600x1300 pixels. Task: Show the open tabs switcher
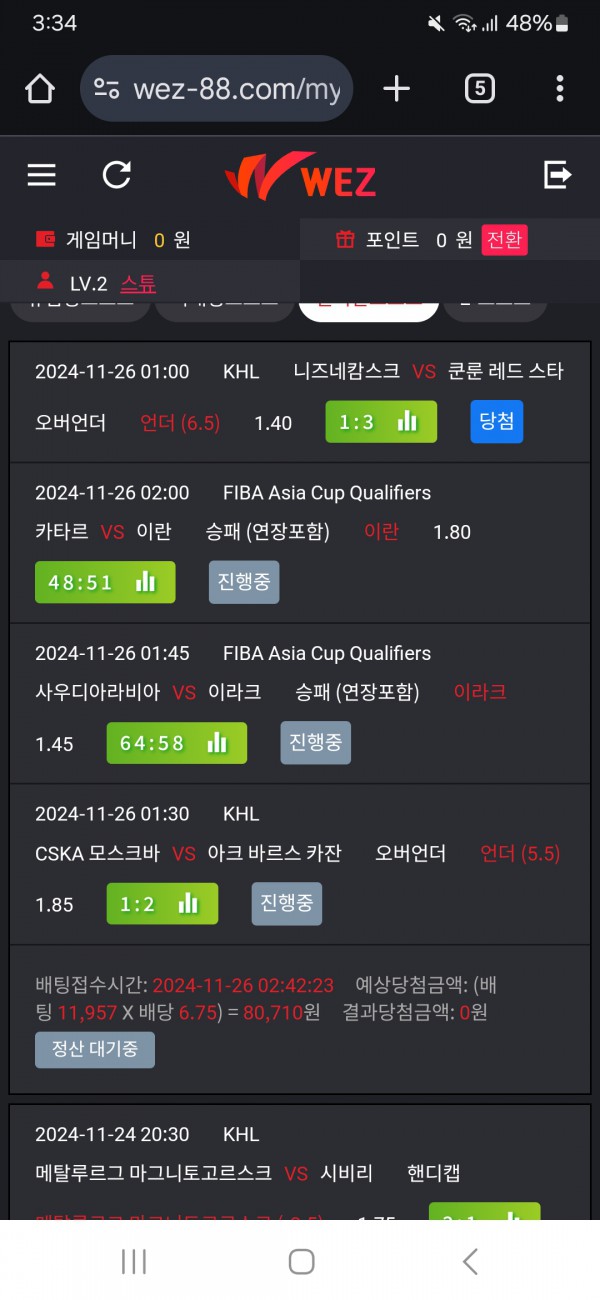point(479,89)
